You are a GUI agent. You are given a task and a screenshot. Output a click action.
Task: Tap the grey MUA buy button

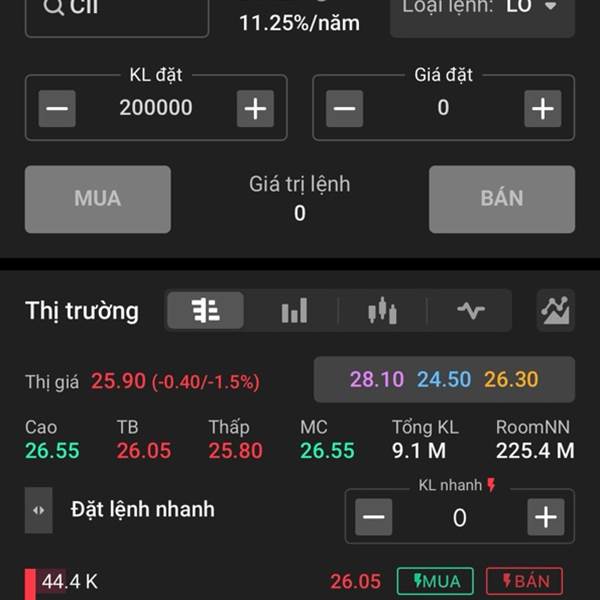tap(98, 199)
